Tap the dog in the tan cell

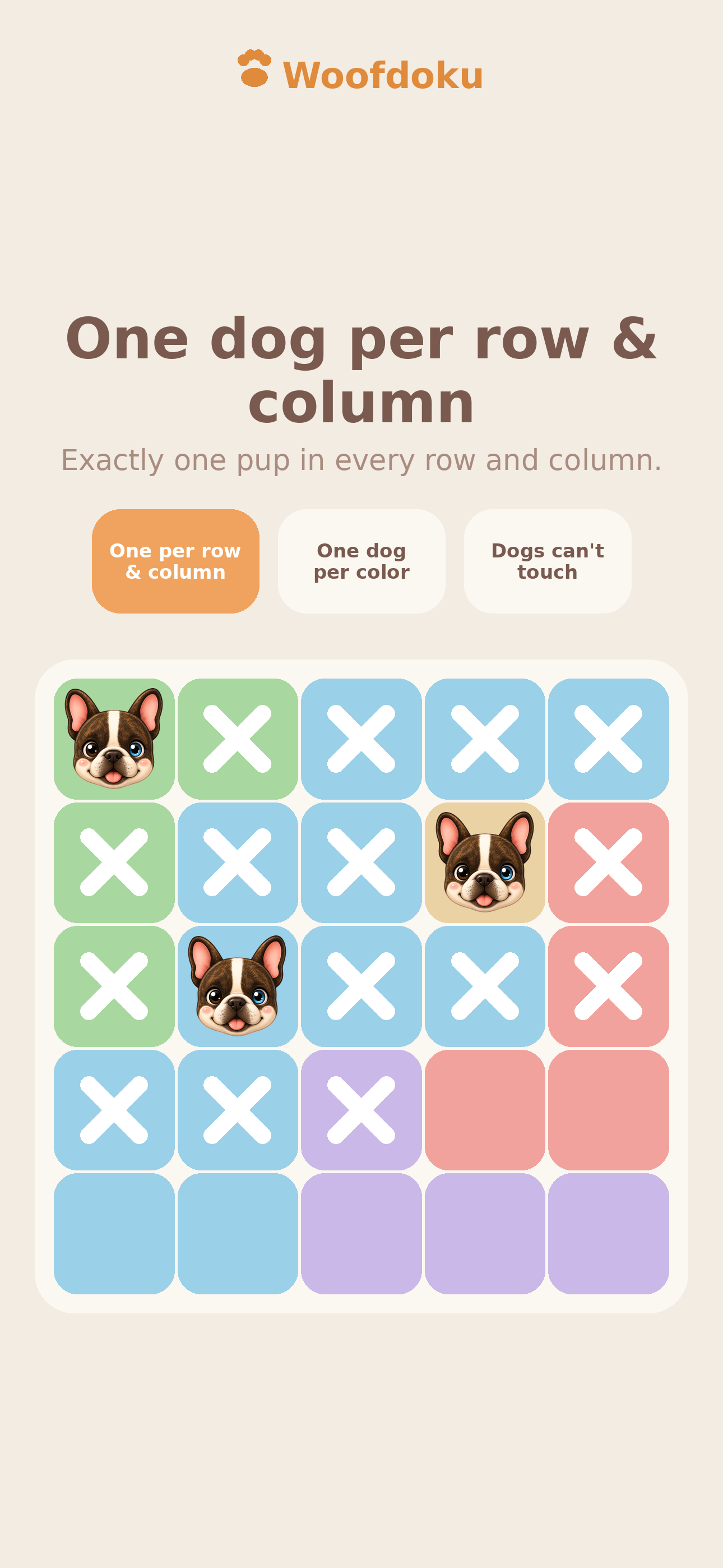(484, 862)
